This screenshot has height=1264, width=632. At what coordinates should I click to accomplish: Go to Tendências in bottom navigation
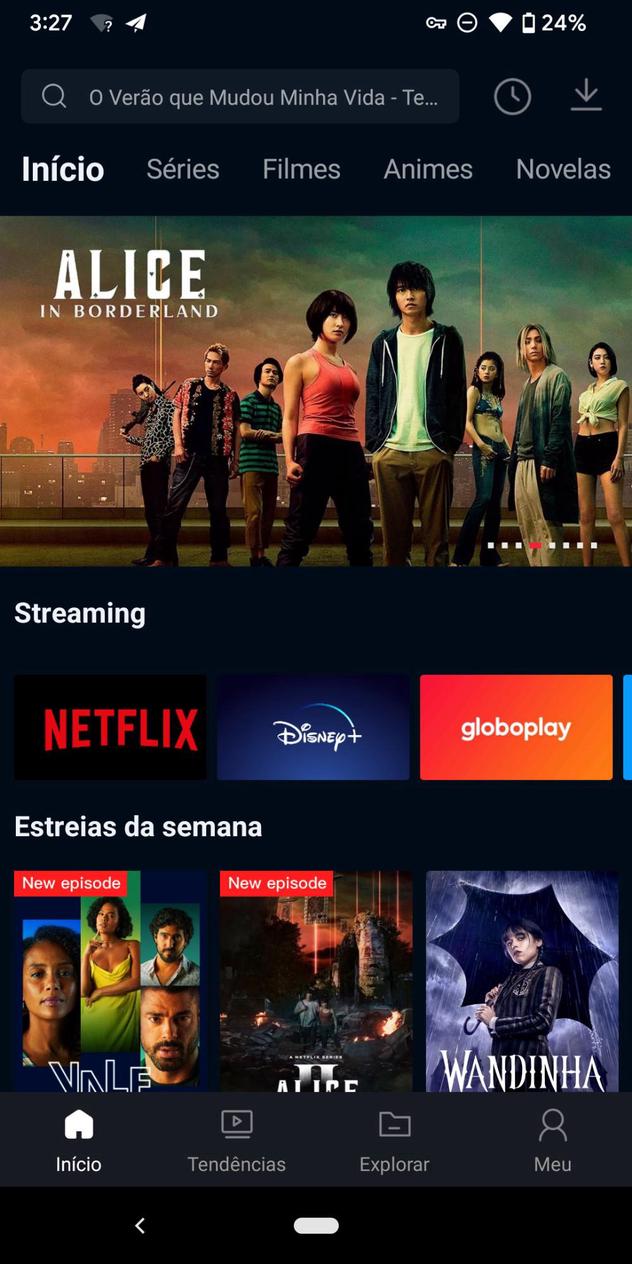pyautogui.click(x=236, y=1140)
